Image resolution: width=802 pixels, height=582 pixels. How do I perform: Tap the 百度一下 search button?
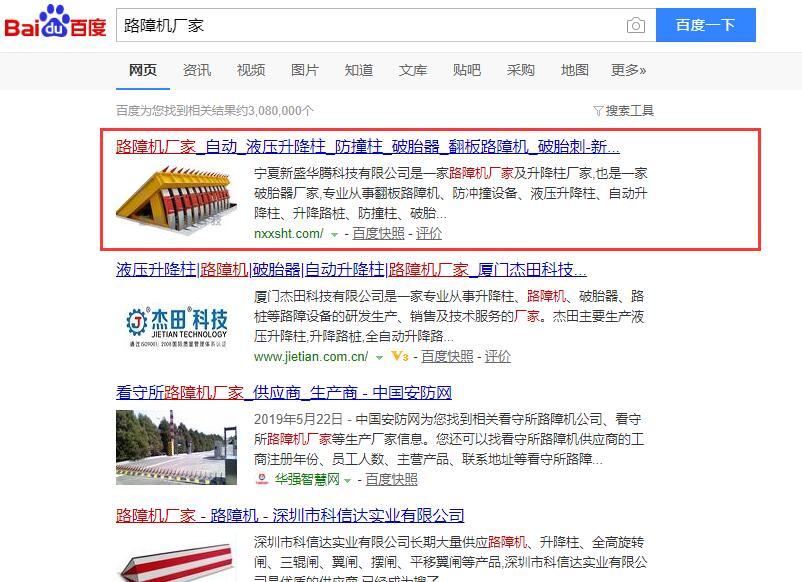pyautogui.click(x=705, y=25)
